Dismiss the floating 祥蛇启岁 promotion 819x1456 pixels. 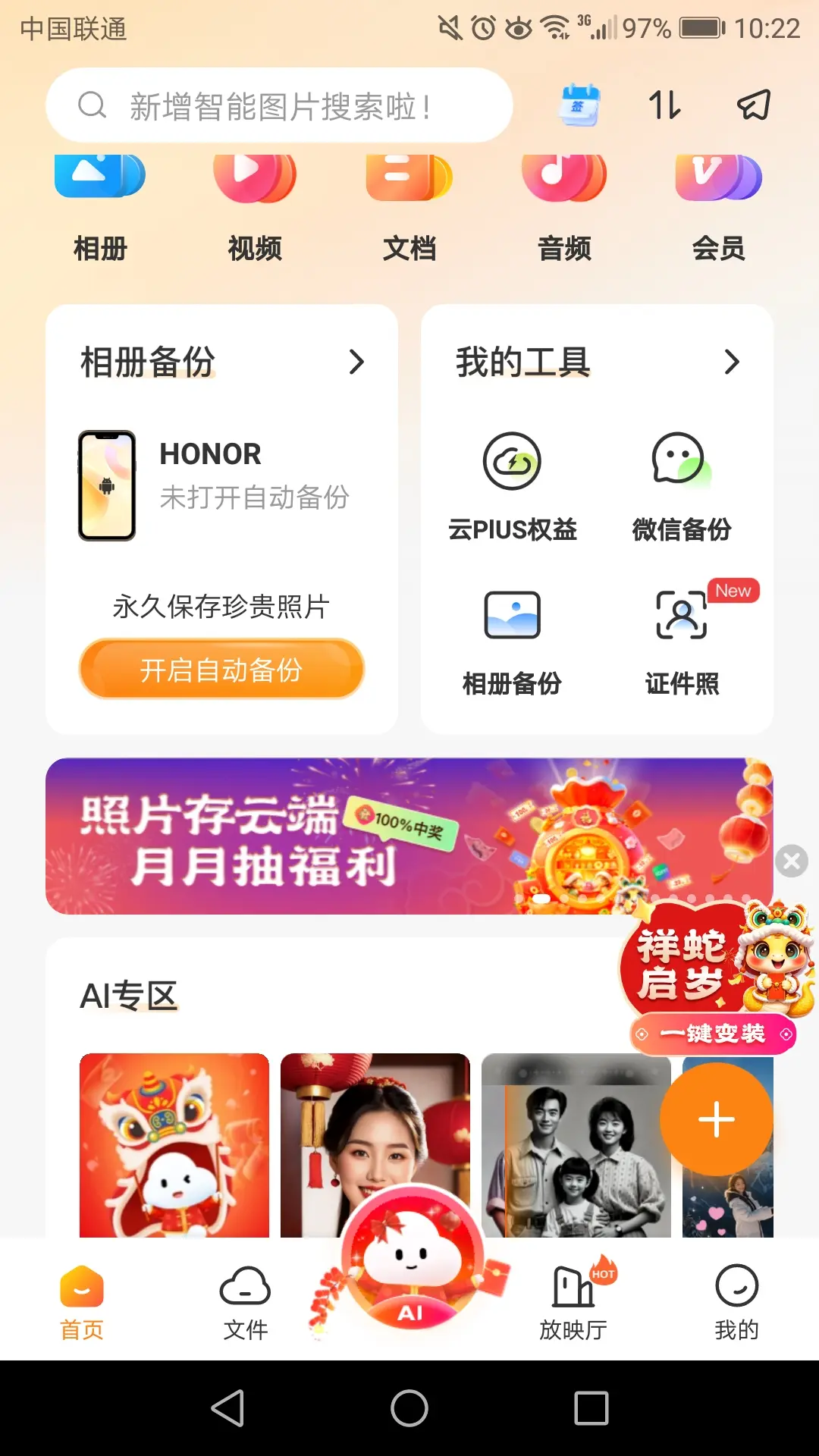point(792,861)
